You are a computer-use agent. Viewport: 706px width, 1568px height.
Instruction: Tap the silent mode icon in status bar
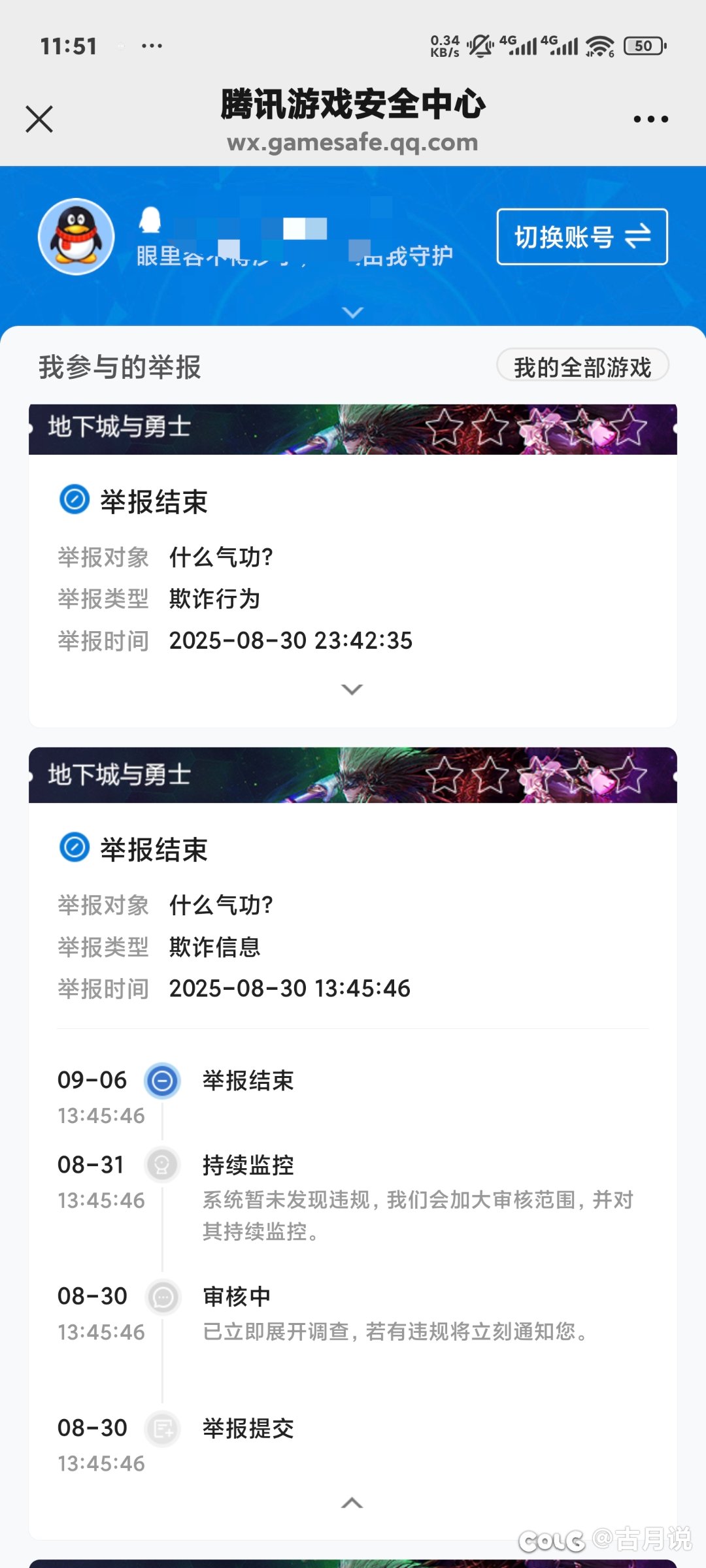(x=479, y=46)
